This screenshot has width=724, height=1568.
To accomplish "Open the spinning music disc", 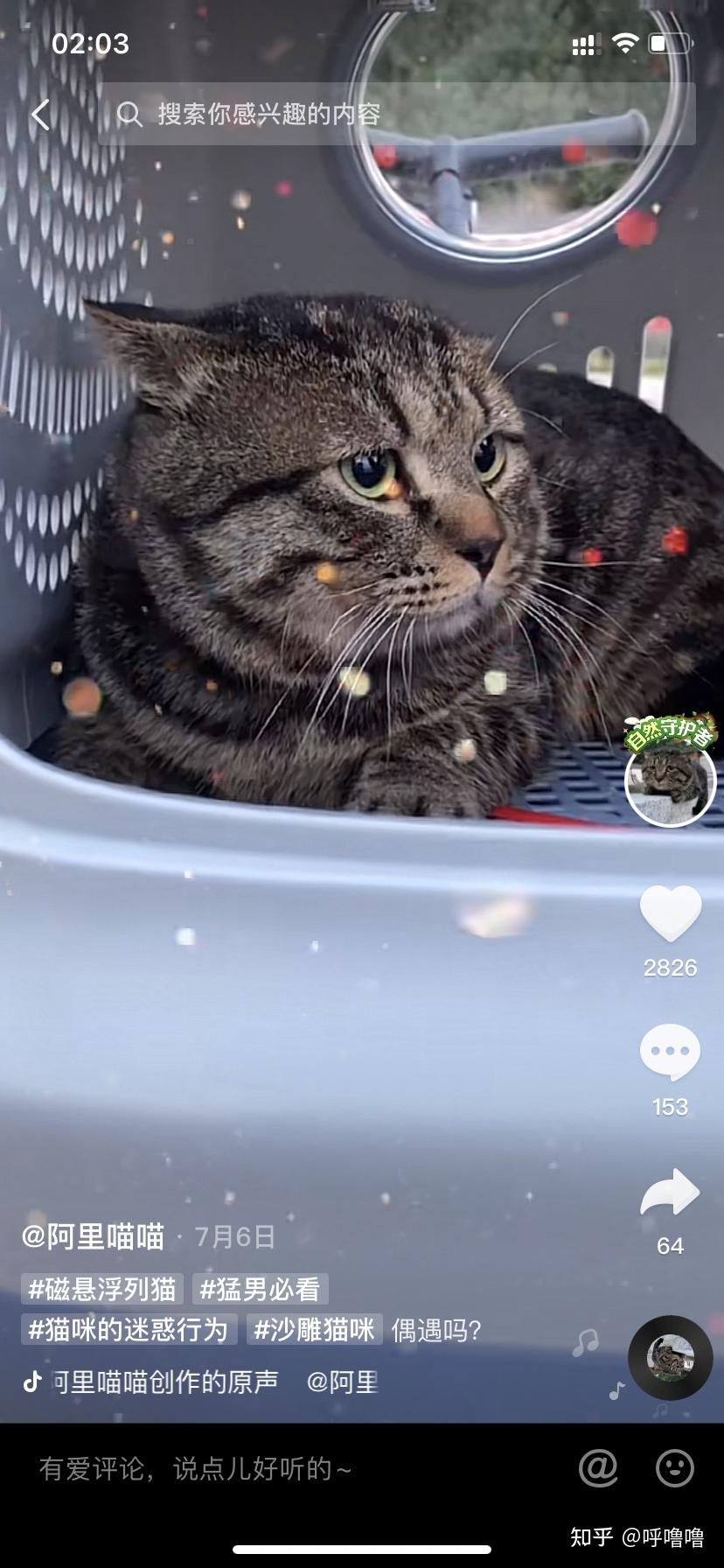I will pyautogui.click(x=670, y=1357).
